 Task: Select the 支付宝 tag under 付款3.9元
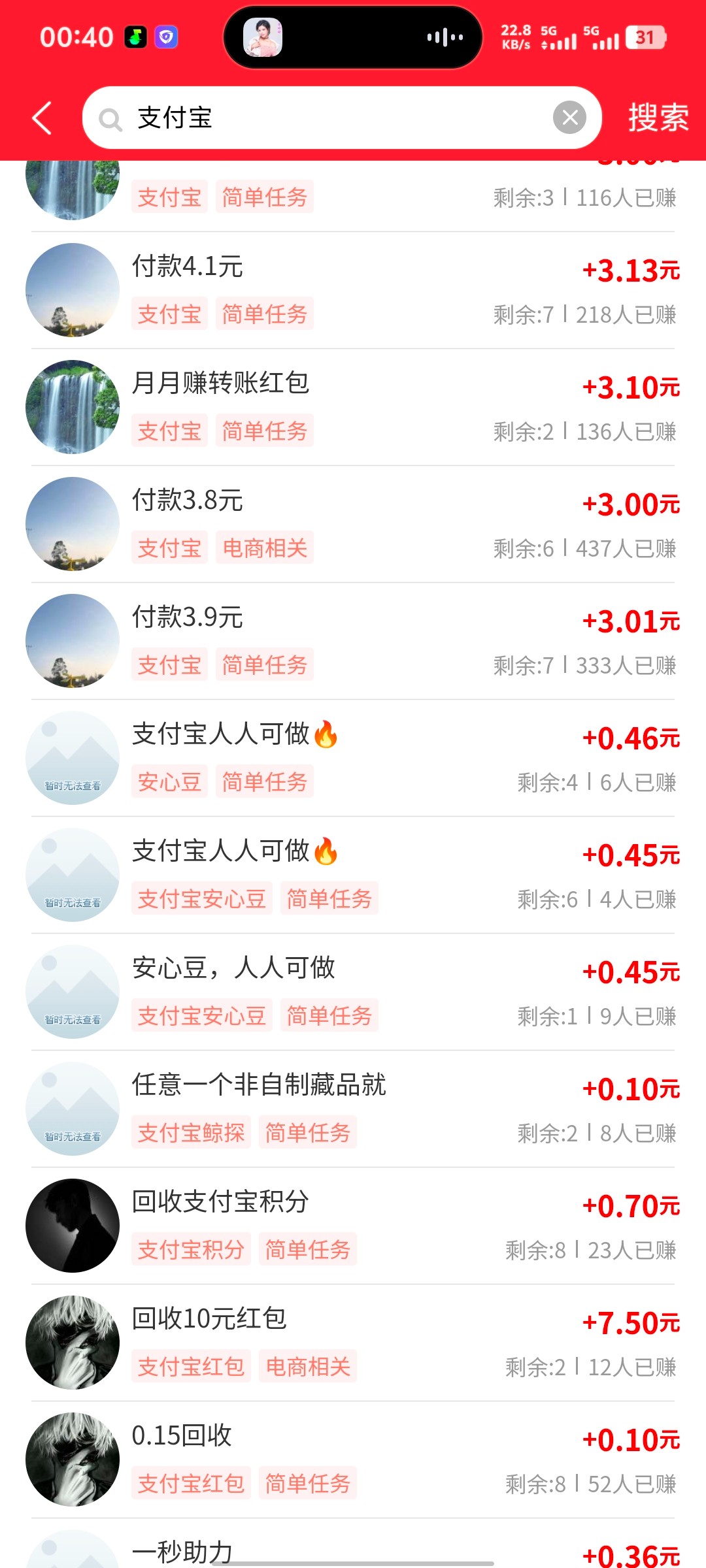169,664
